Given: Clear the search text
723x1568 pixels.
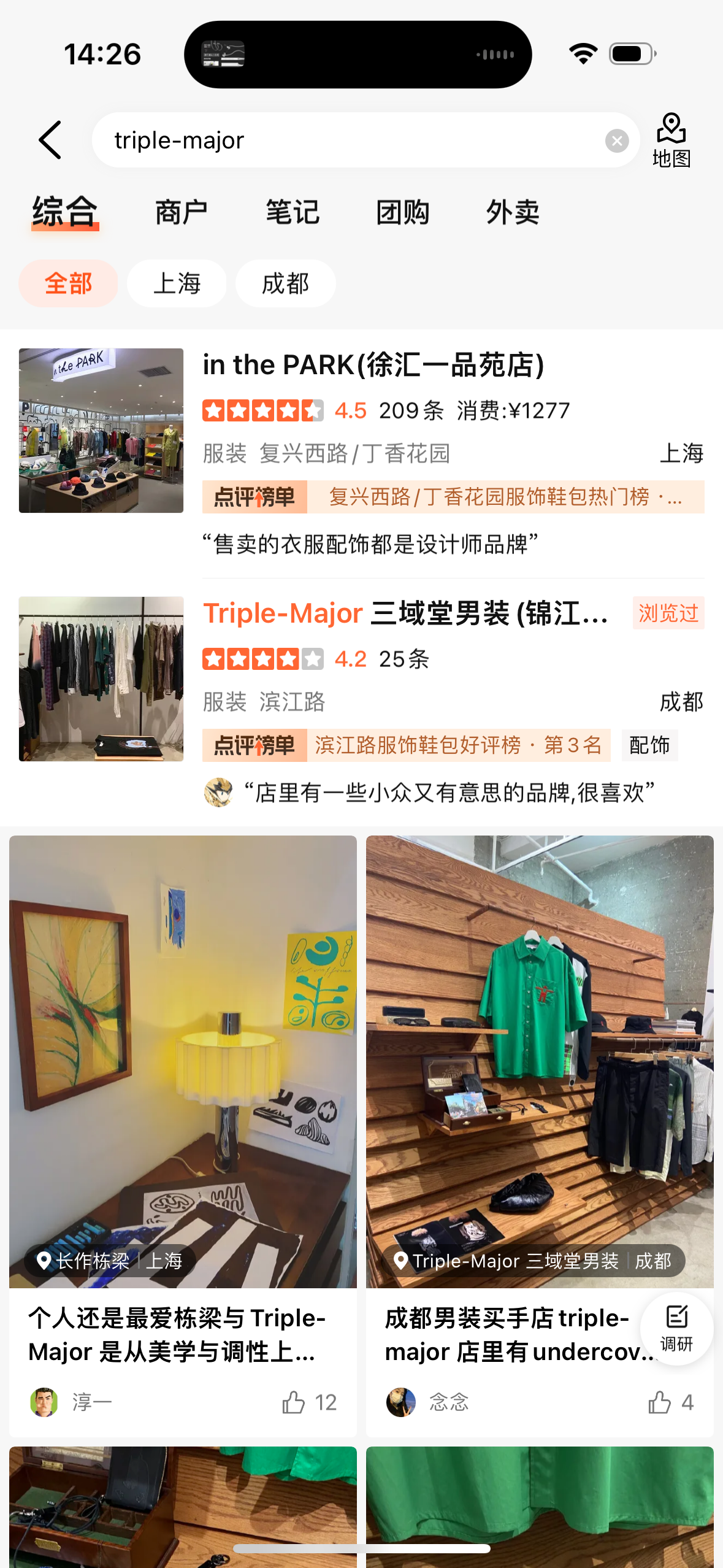Looking at the screenshot, I should pos(616,141).
